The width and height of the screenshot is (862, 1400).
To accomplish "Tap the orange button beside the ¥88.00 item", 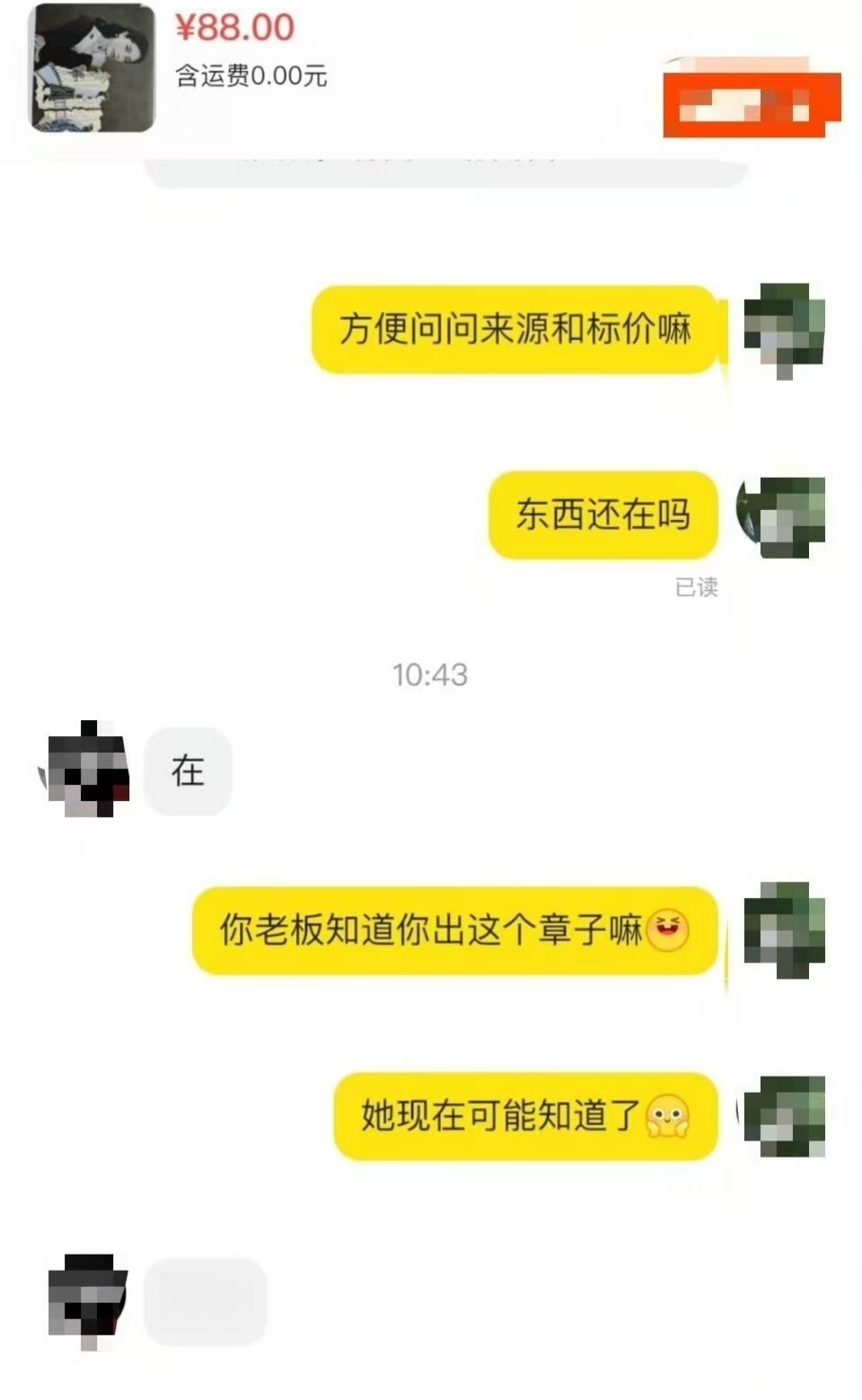I will point(751,104).
